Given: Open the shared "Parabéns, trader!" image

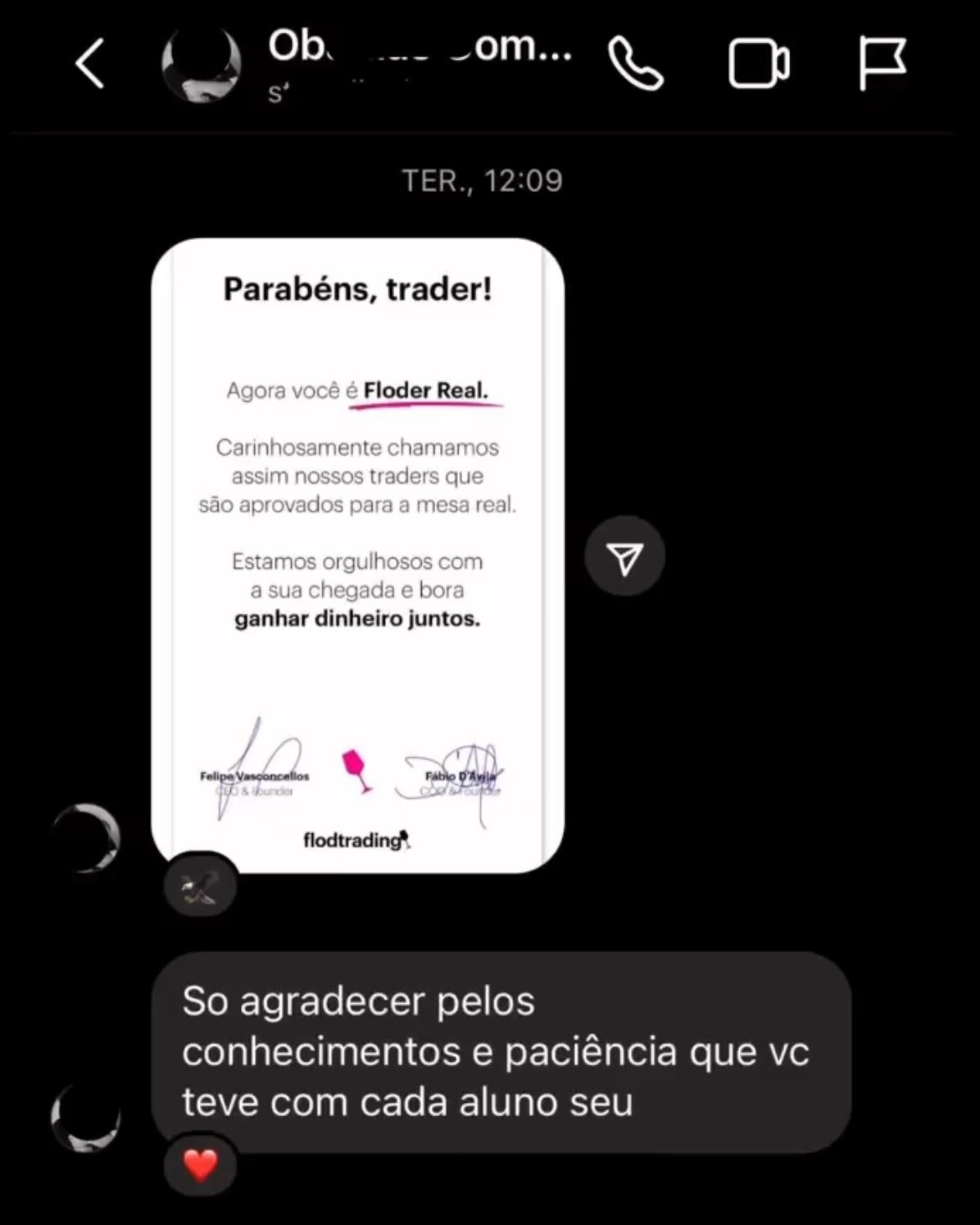Looking at the screenshot, I should click(357, 555).
